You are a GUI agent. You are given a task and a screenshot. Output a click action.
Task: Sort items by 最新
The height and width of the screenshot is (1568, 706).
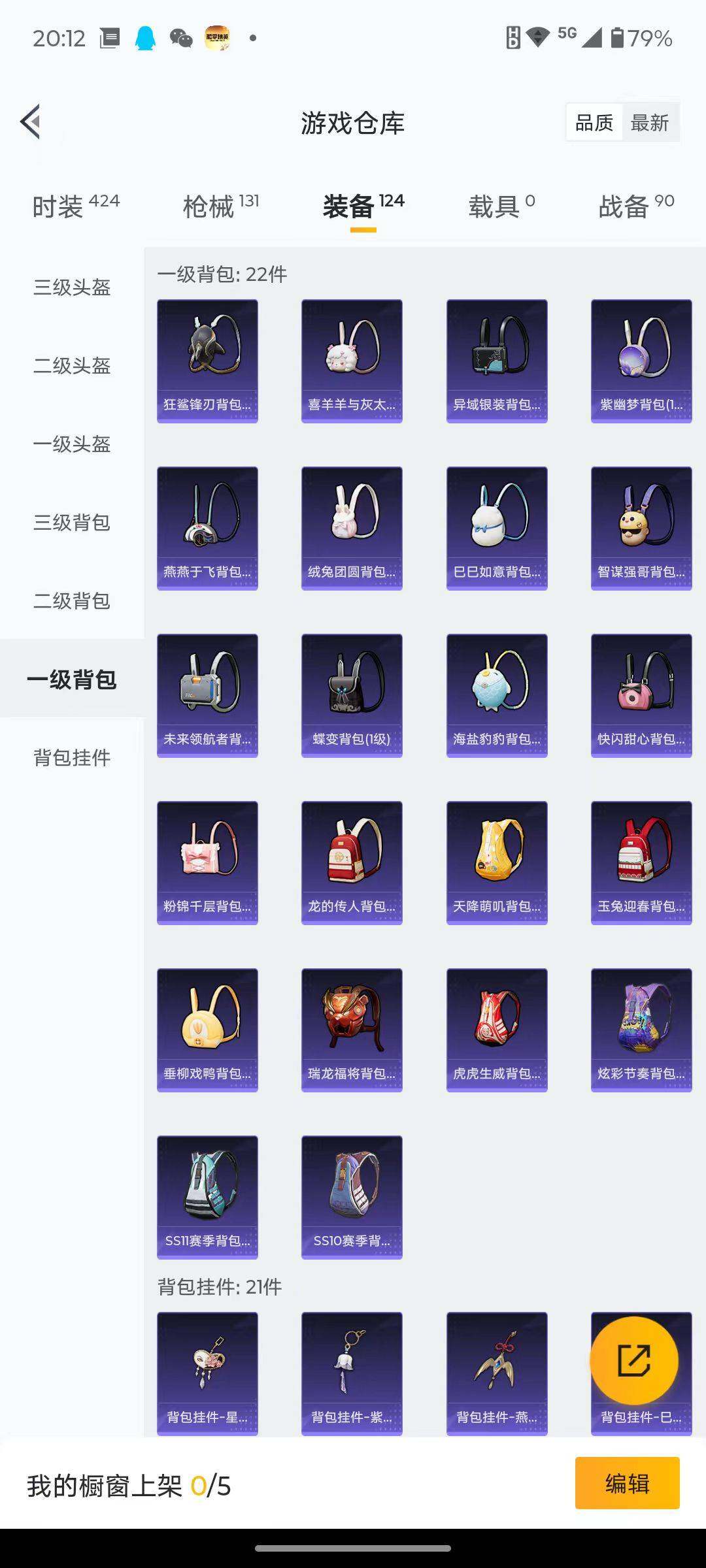tap(649, 123)
